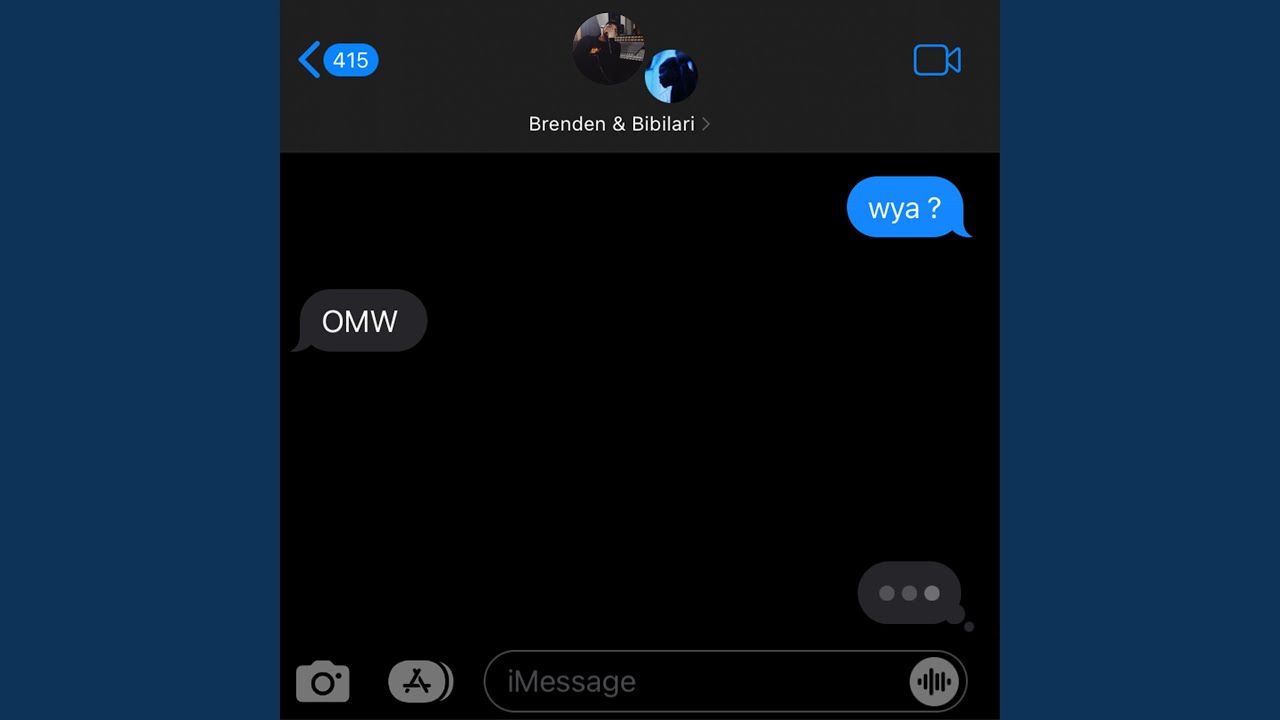This screenshot has width=1280, height=720.
Task: Open Brenden & Bibilari group details
Action: tap(619, 124)
